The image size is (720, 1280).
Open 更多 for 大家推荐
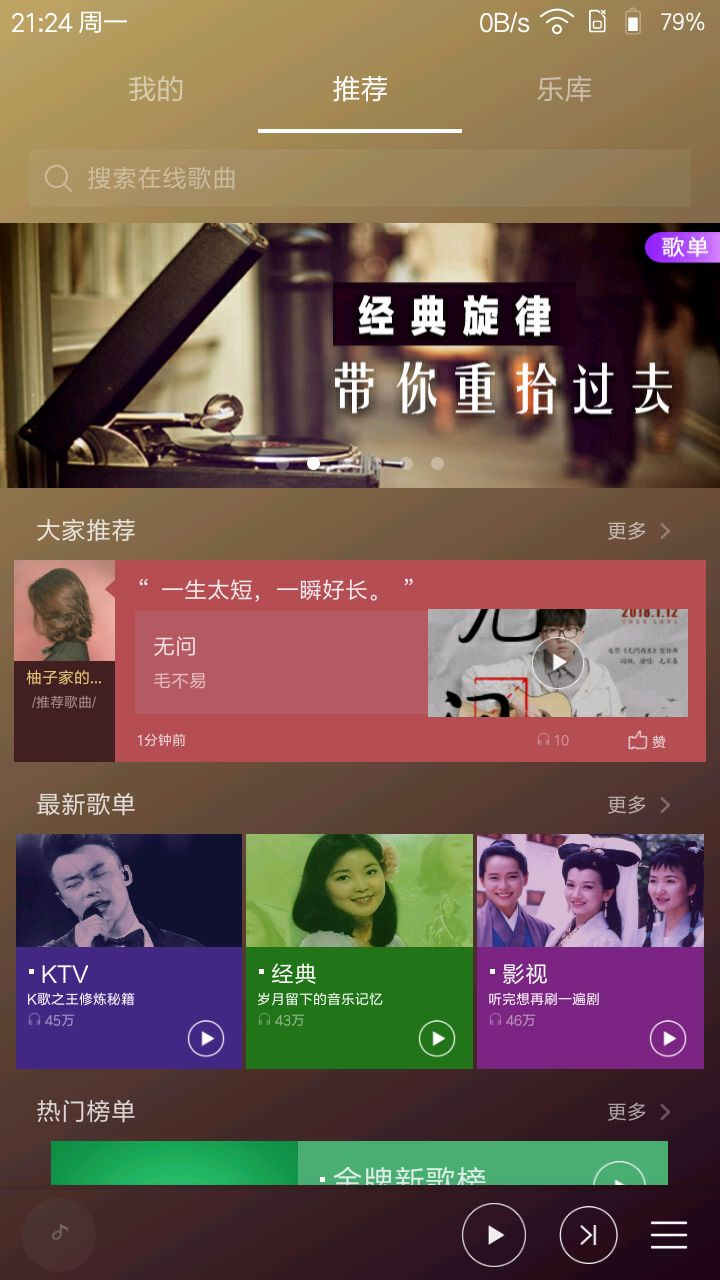click(x=638, y=531)
